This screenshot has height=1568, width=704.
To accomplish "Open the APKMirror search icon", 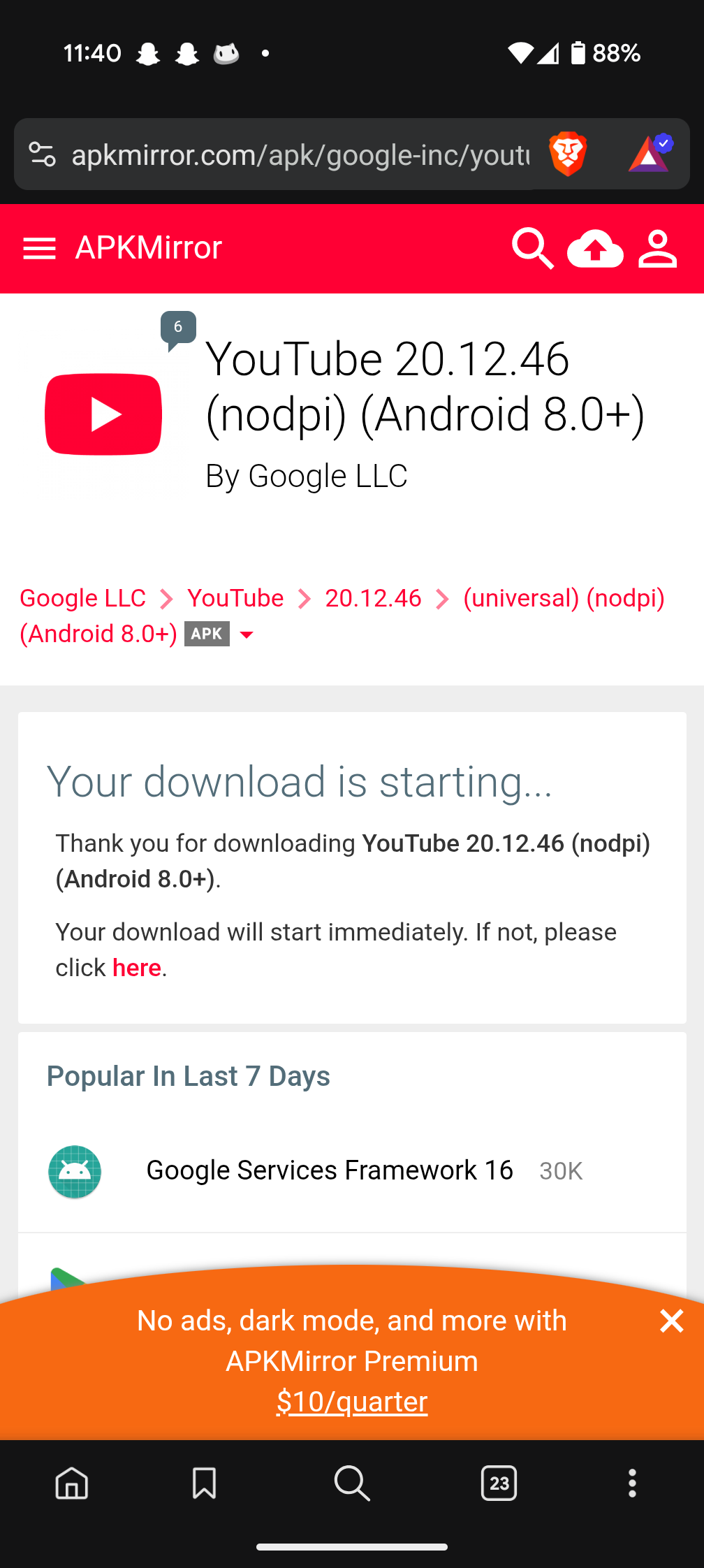I will [533, 248].
